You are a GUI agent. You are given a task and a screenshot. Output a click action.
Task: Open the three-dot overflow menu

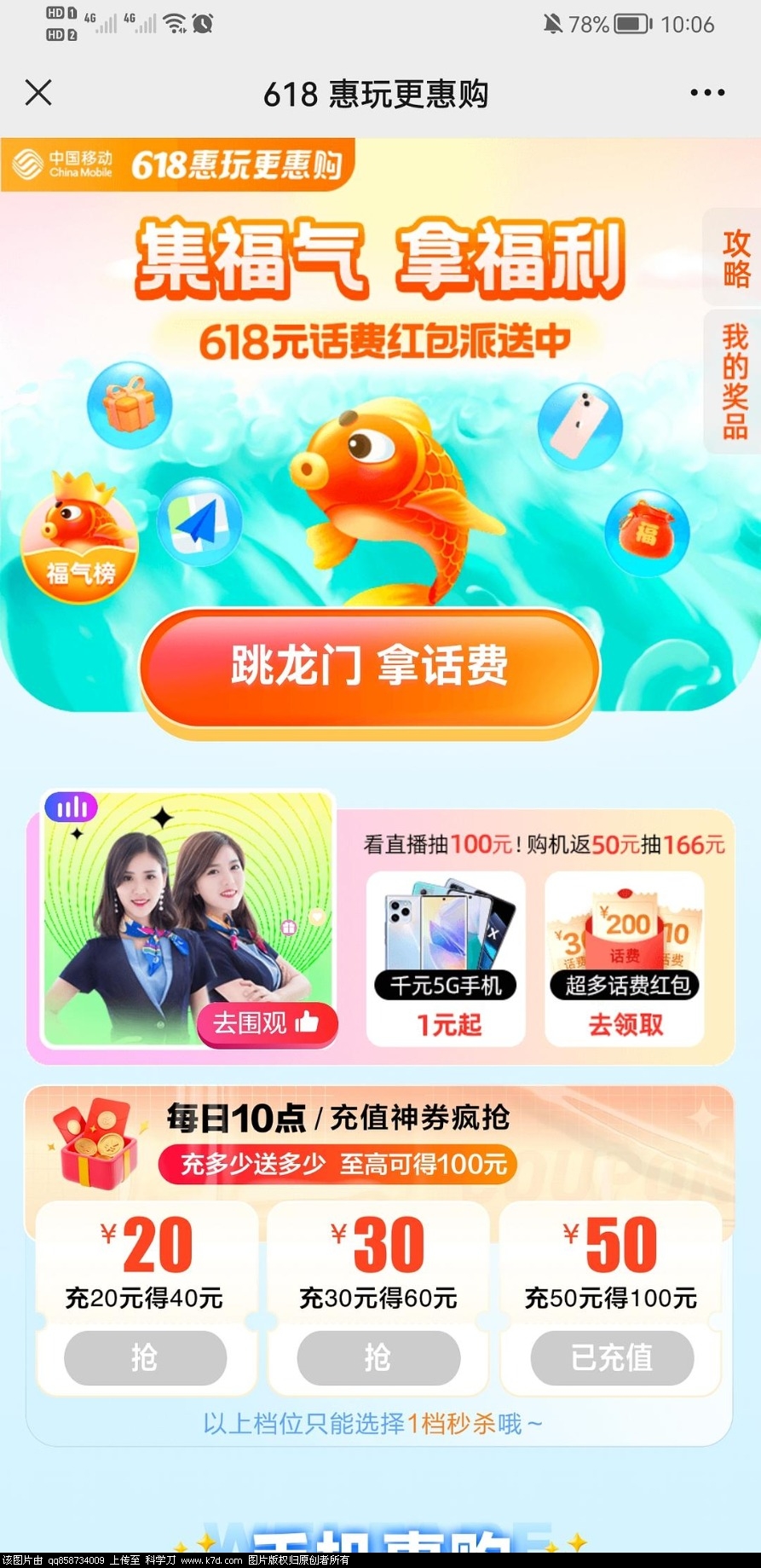tap(707, 93)
